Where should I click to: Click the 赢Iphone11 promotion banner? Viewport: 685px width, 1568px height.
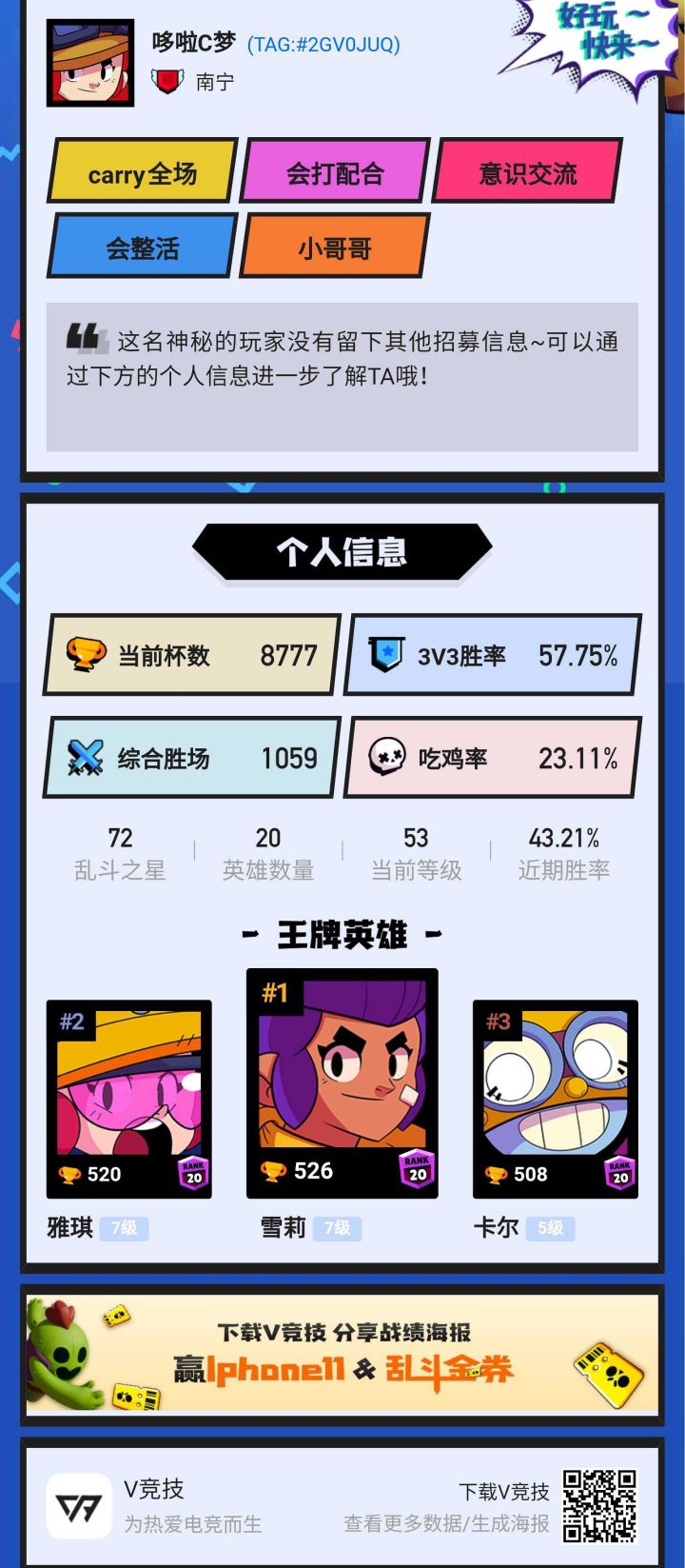click(342, 1371)
